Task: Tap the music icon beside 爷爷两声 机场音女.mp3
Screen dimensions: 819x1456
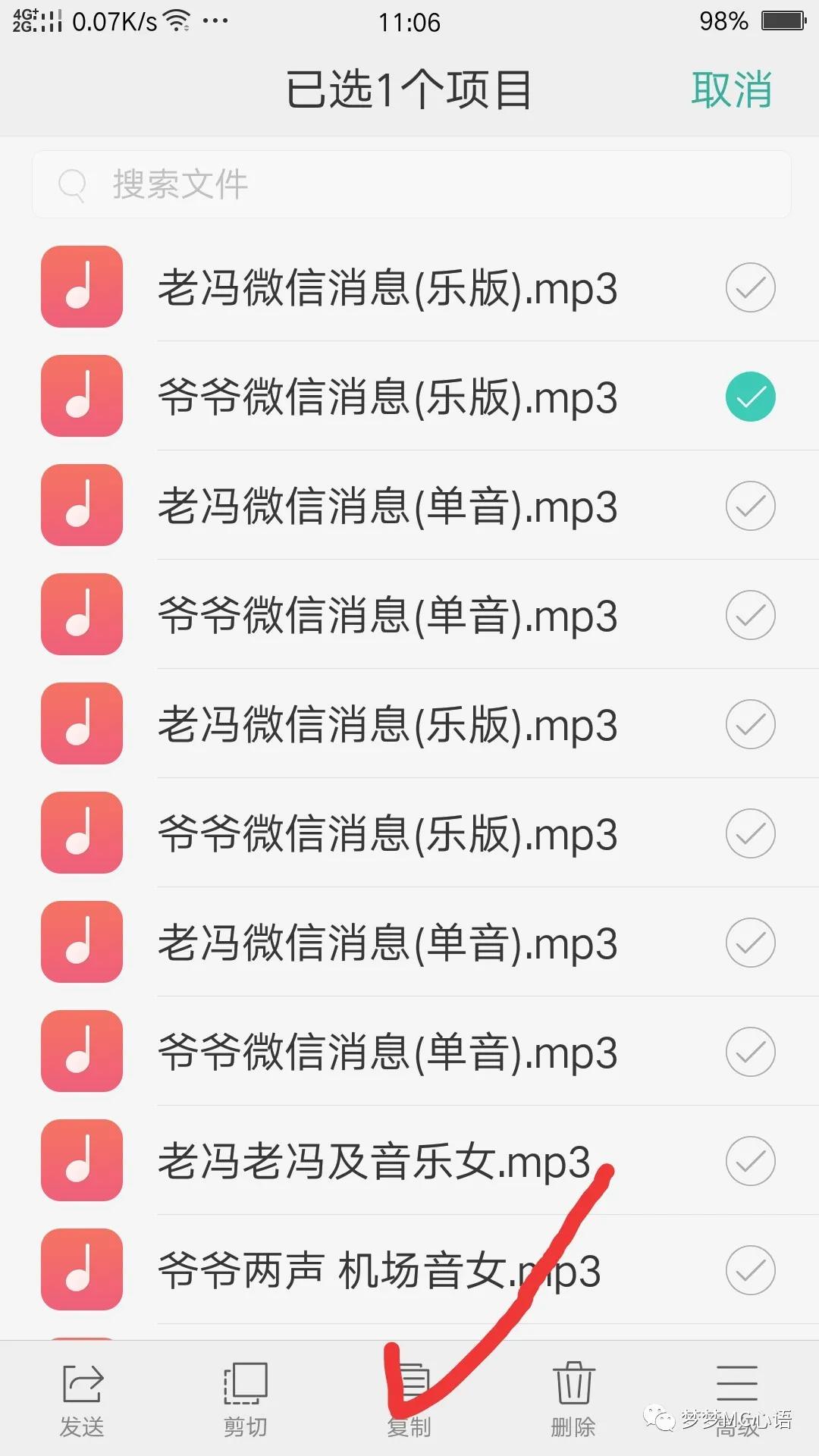Action: click(x=81, y=1270)
